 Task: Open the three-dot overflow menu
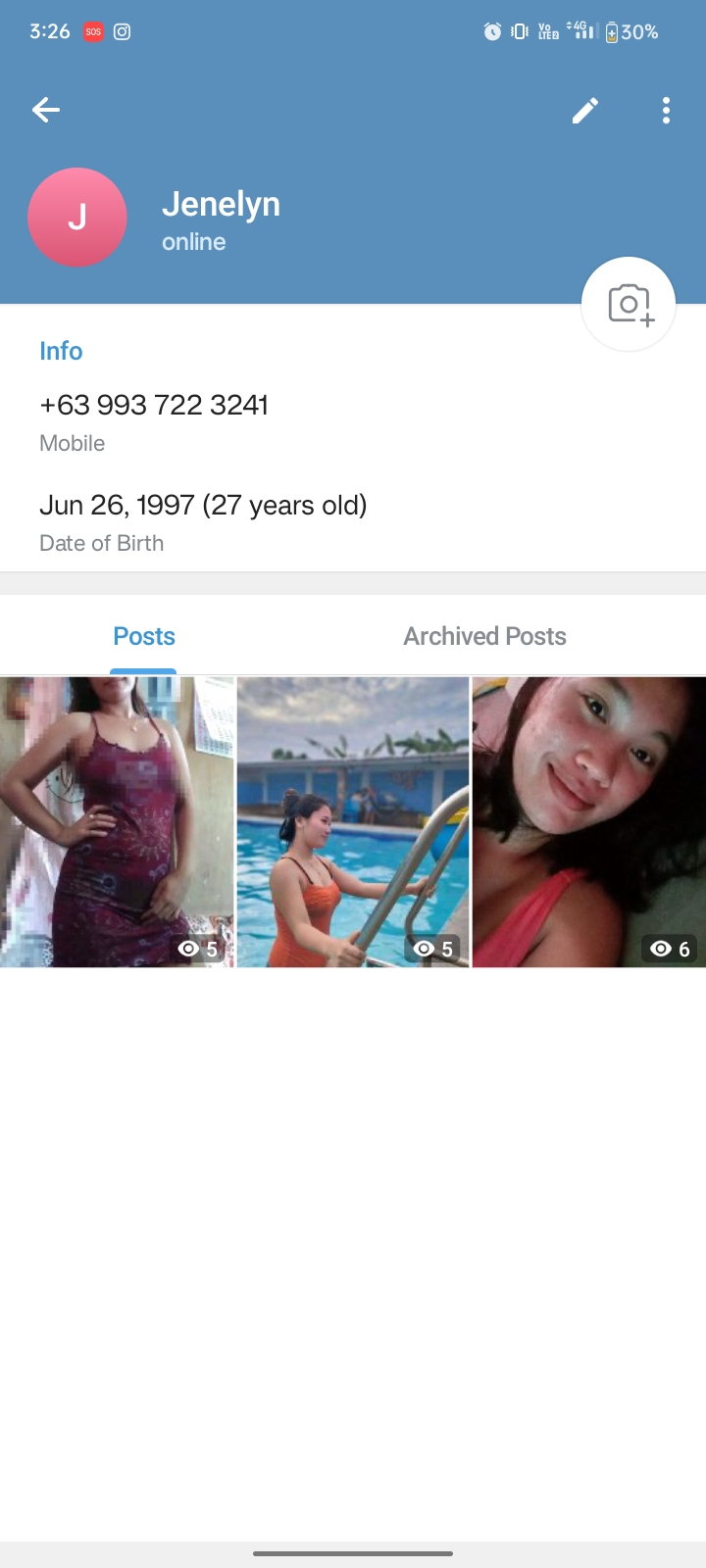tap(666, 111)
